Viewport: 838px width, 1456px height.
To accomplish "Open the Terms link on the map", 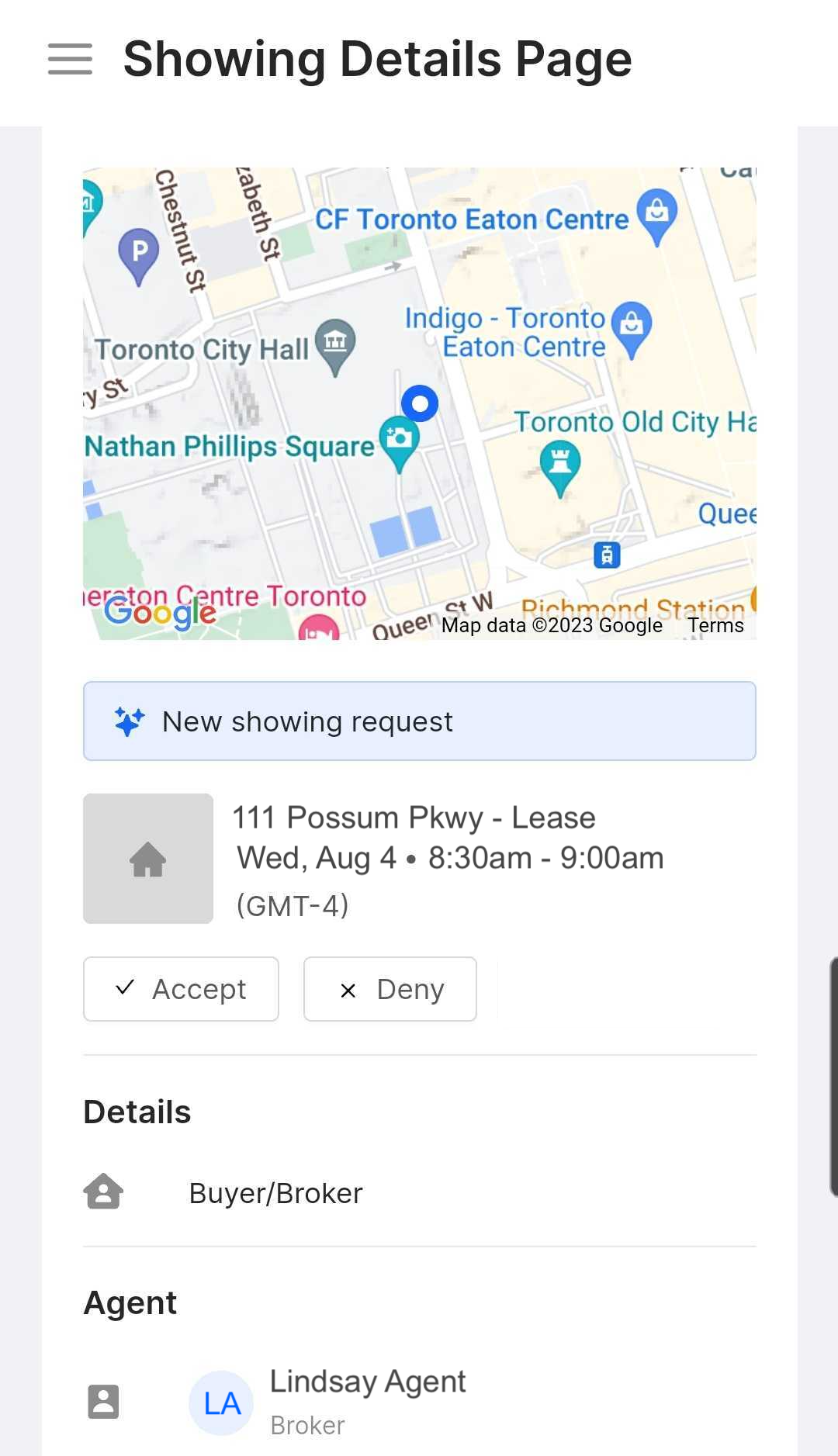I will tap(715, 625).
